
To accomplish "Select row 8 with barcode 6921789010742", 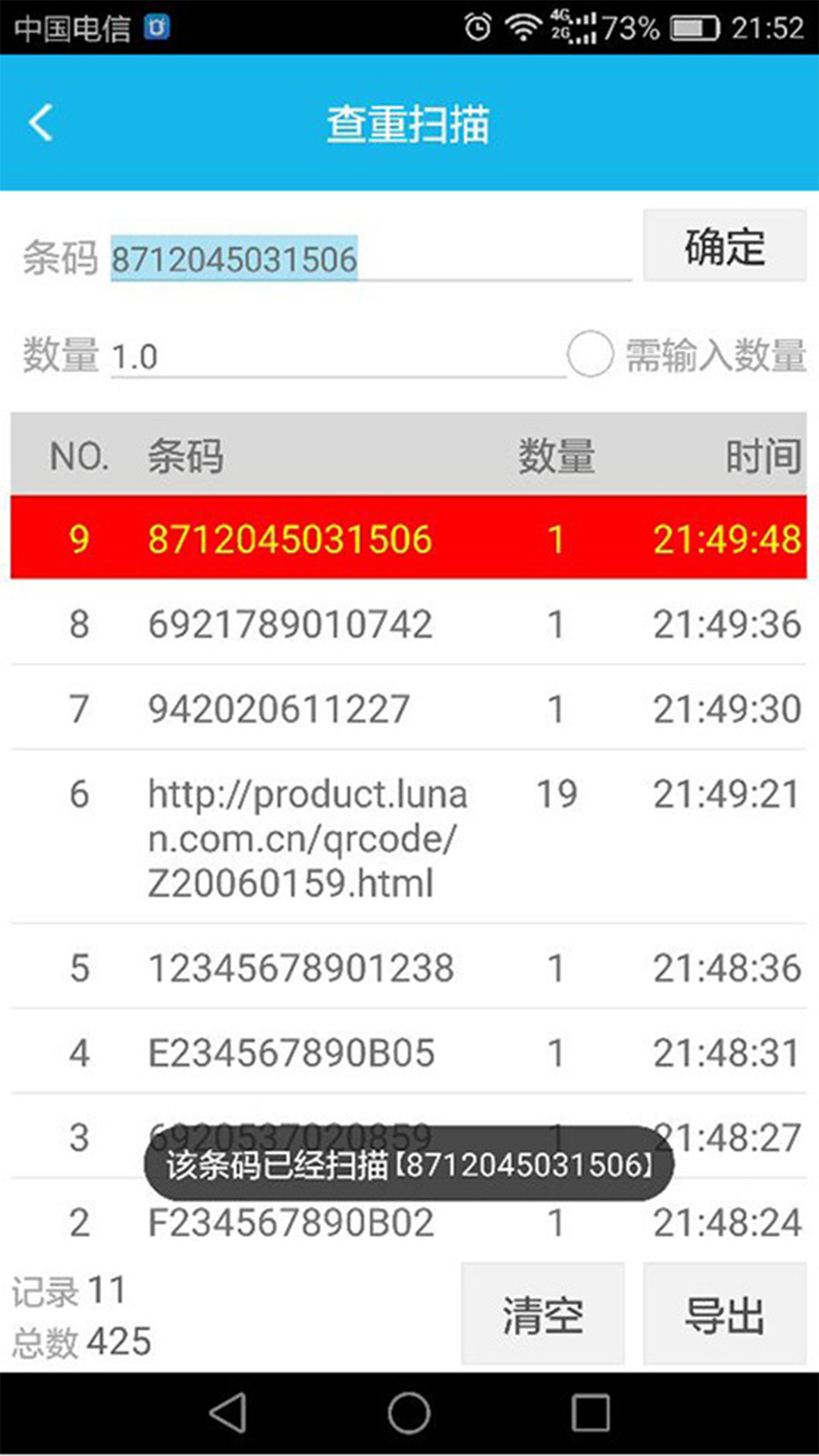I will (409, 623).
